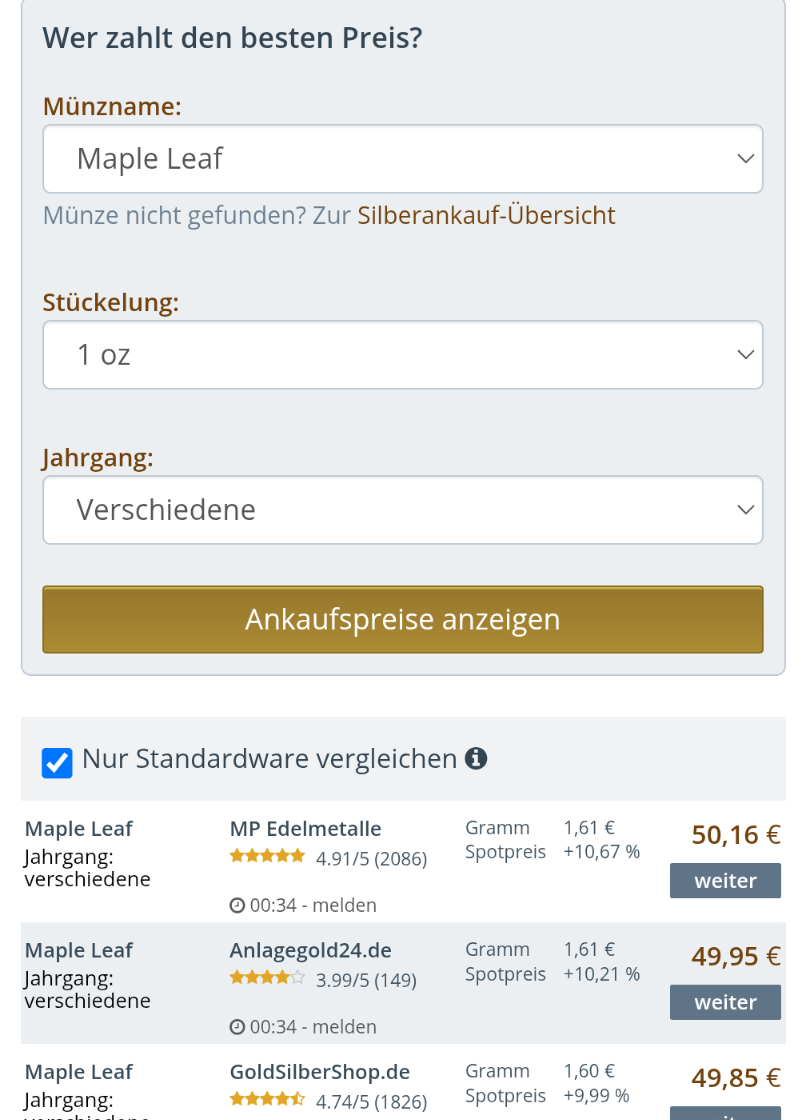
Task: Report the Anlagegold24.de price via melden
Action: [344, 1027]
